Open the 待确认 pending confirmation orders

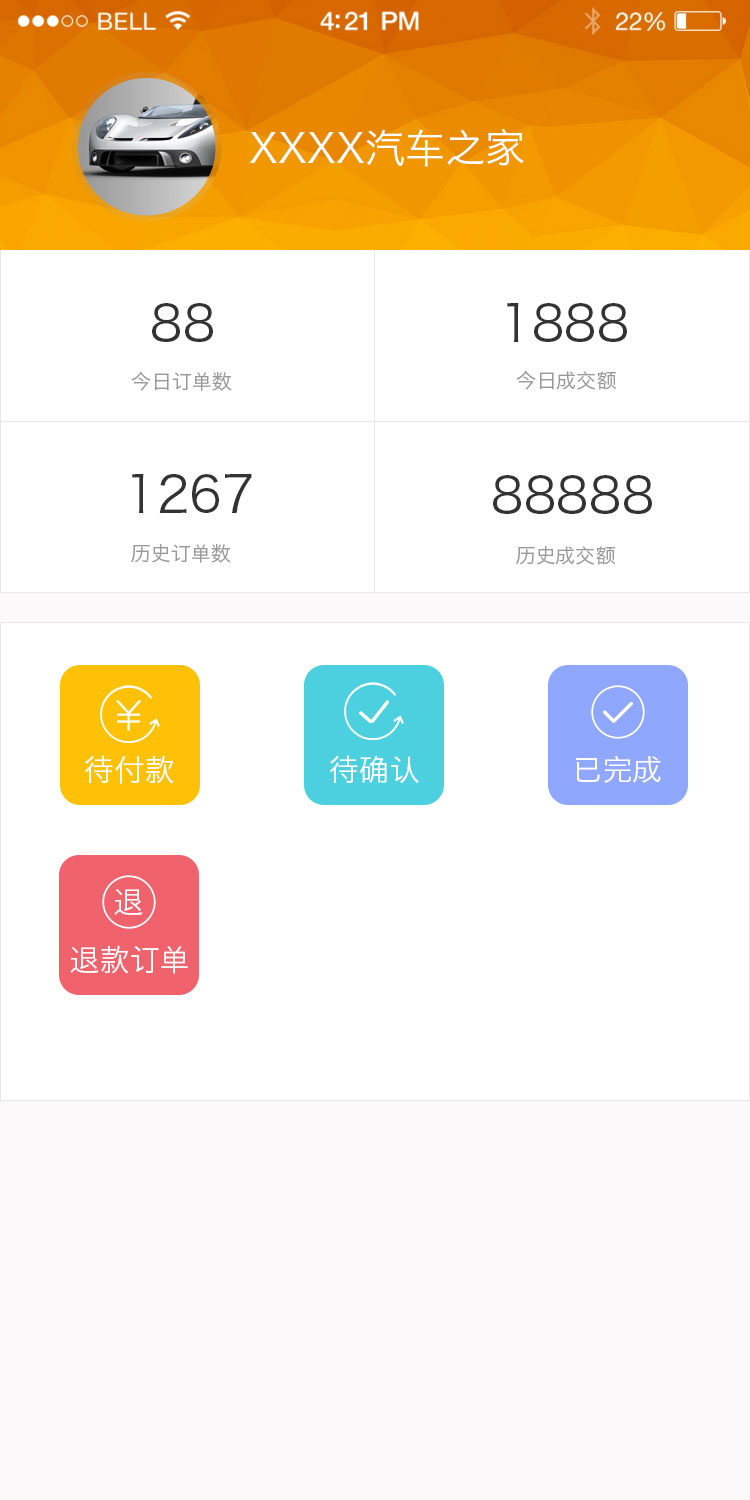pos(374,735)
